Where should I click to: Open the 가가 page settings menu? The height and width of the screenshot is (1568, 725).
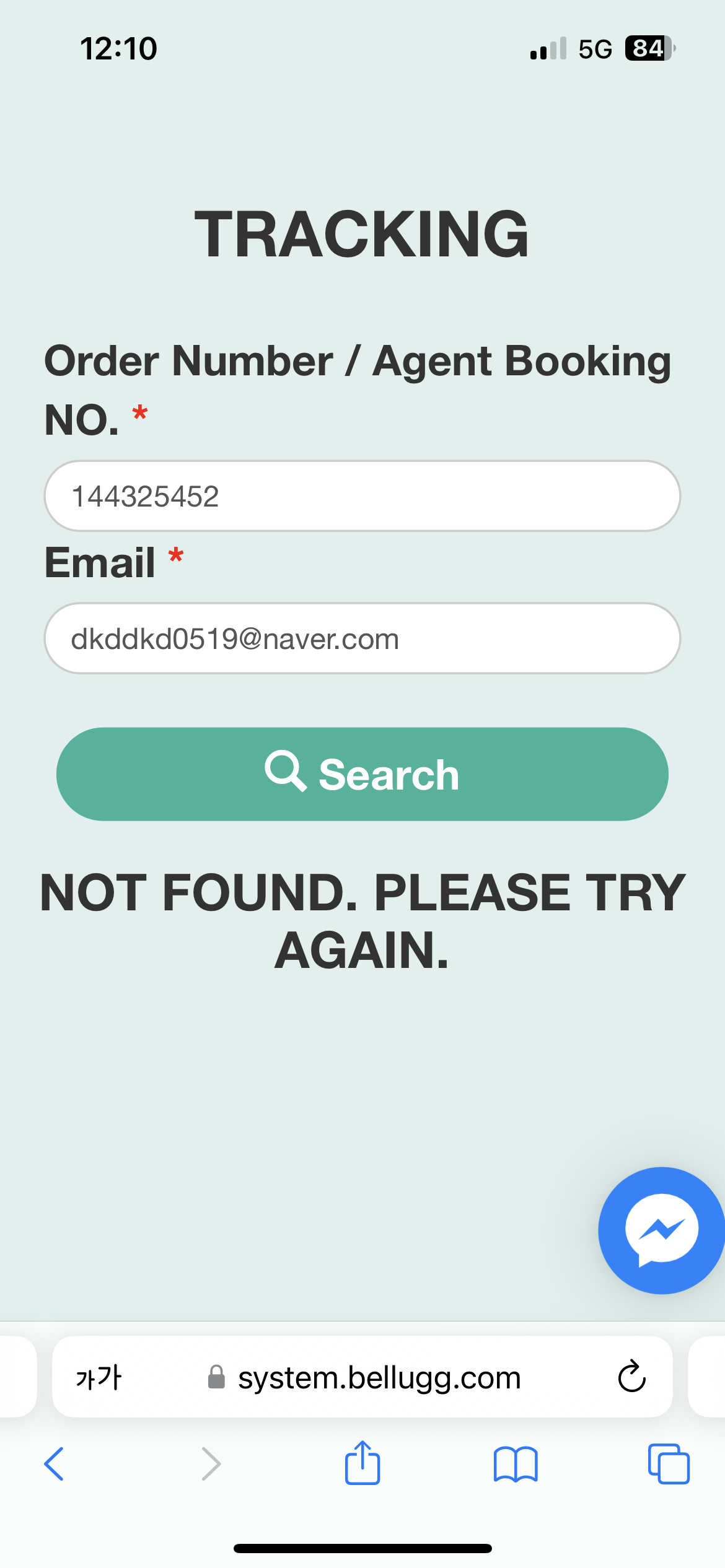99,1377
